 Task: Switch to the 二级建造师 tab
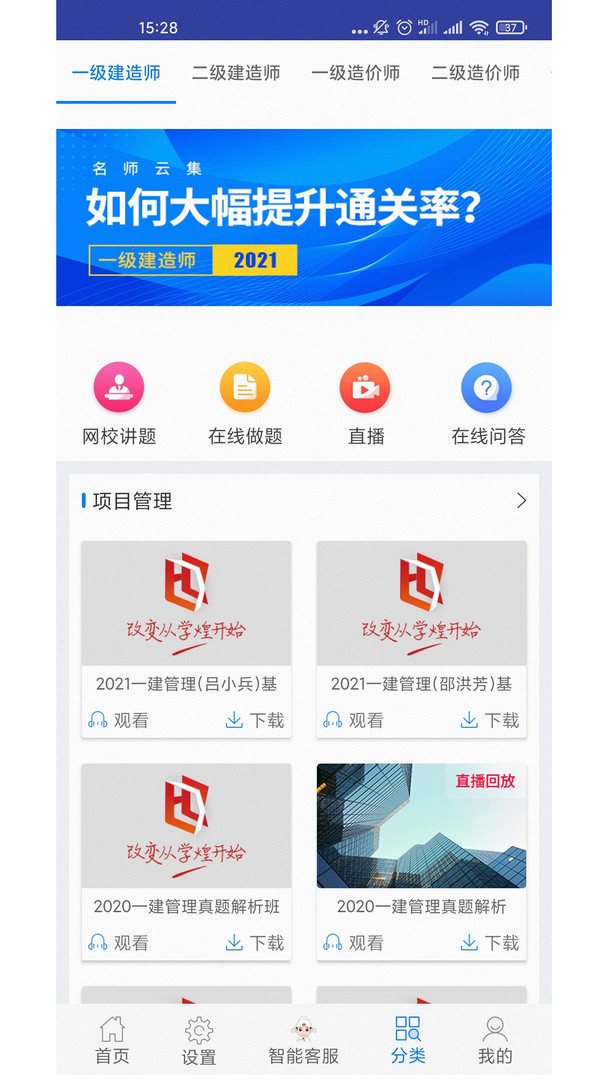236,73
